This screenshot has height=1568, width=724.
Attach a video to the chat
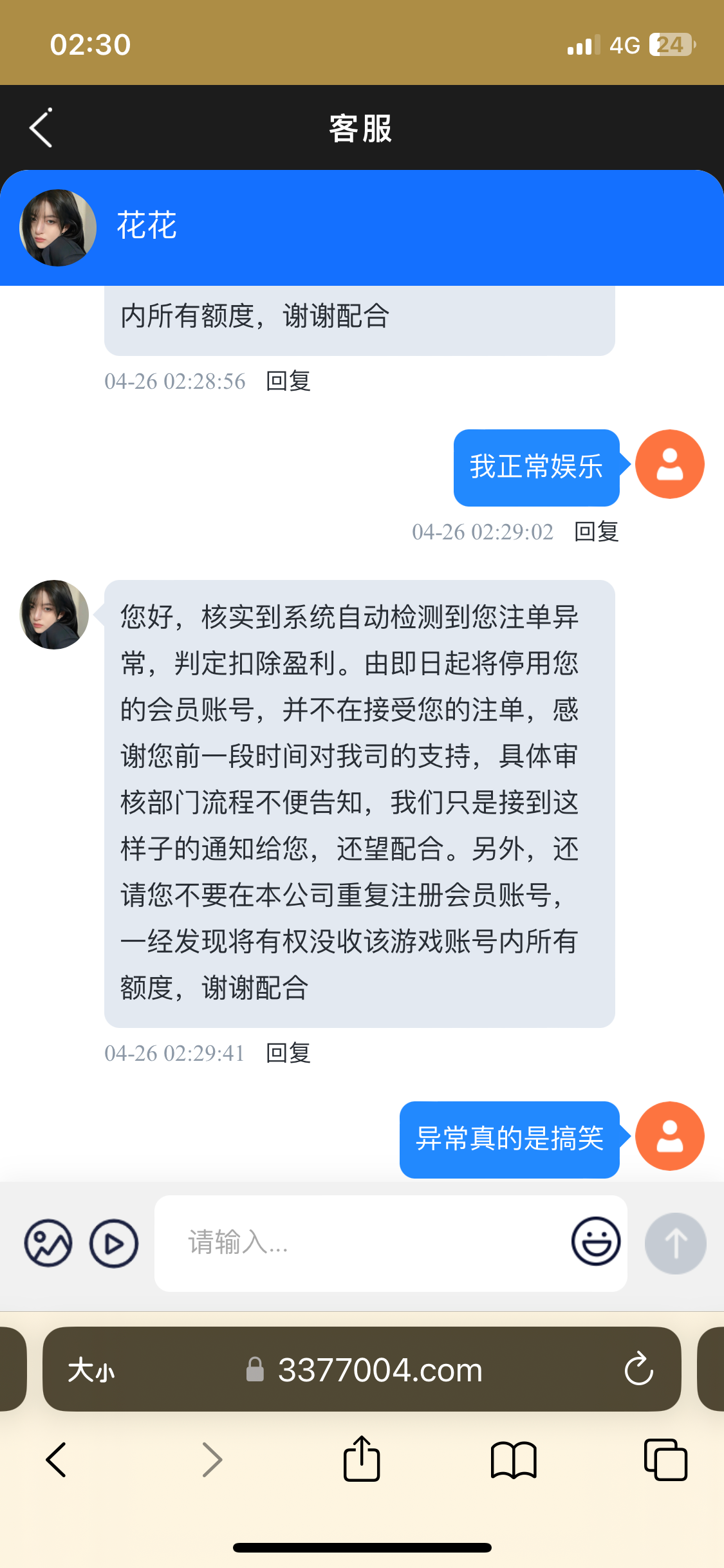pyautogui.click(x=114, y=1243)
